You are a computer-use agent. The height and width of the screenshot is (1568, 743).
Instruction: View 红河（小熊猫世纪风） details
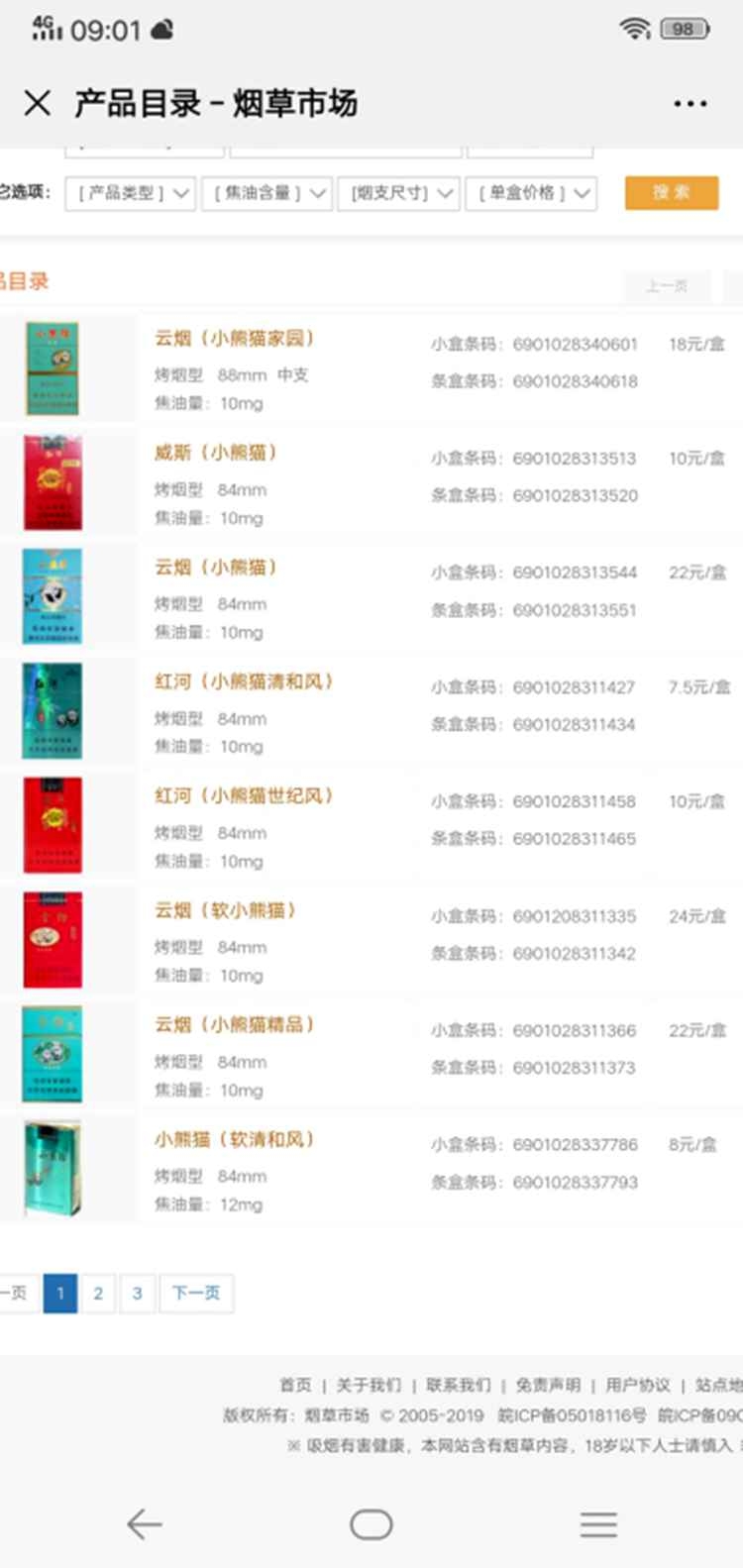243,796
